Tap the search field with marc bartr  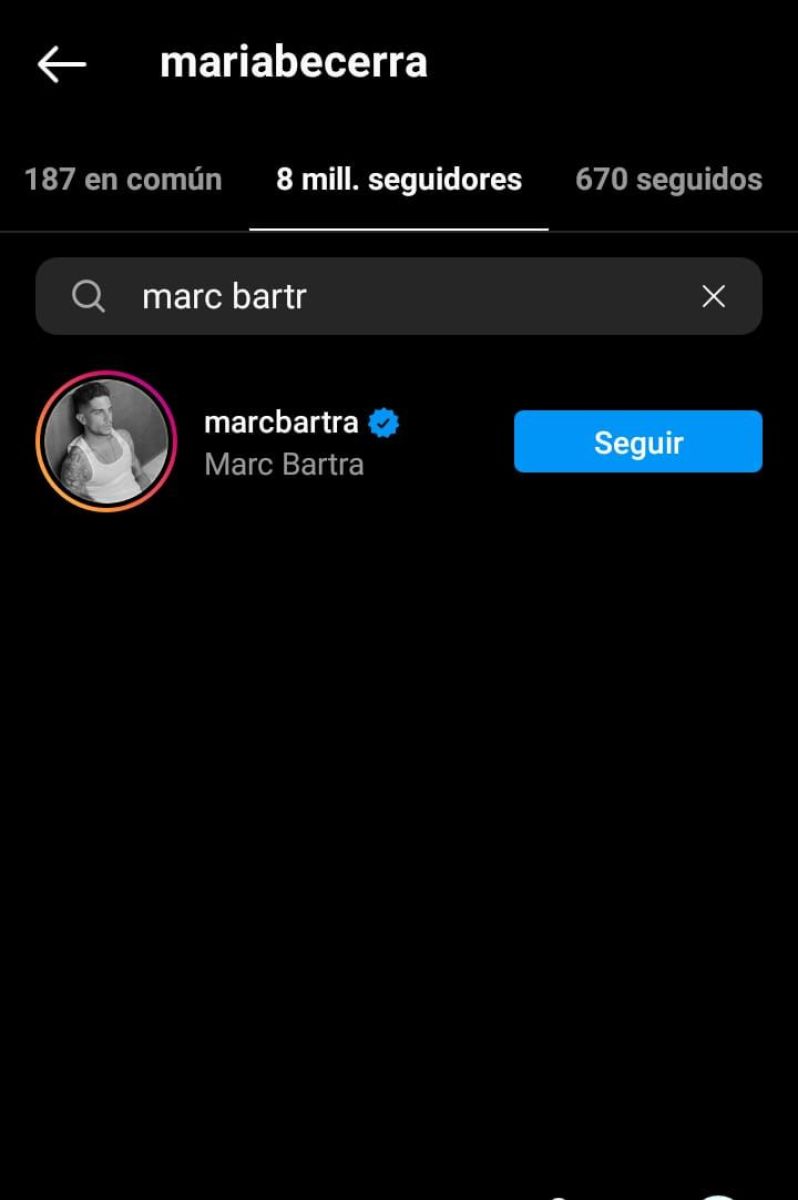click(400, 296)
